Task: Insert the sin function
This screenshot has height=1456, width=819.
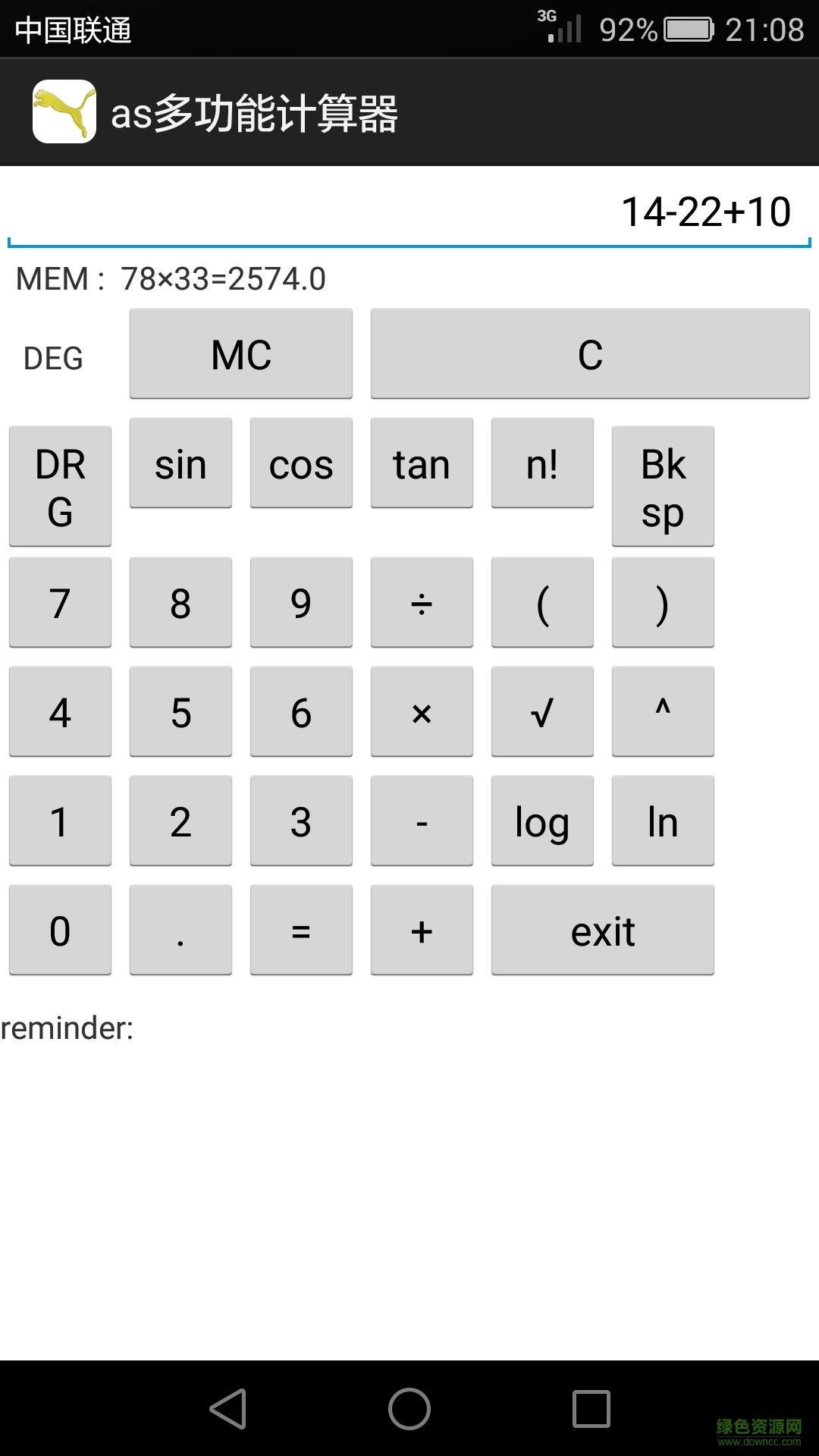Action: [180, 463]
